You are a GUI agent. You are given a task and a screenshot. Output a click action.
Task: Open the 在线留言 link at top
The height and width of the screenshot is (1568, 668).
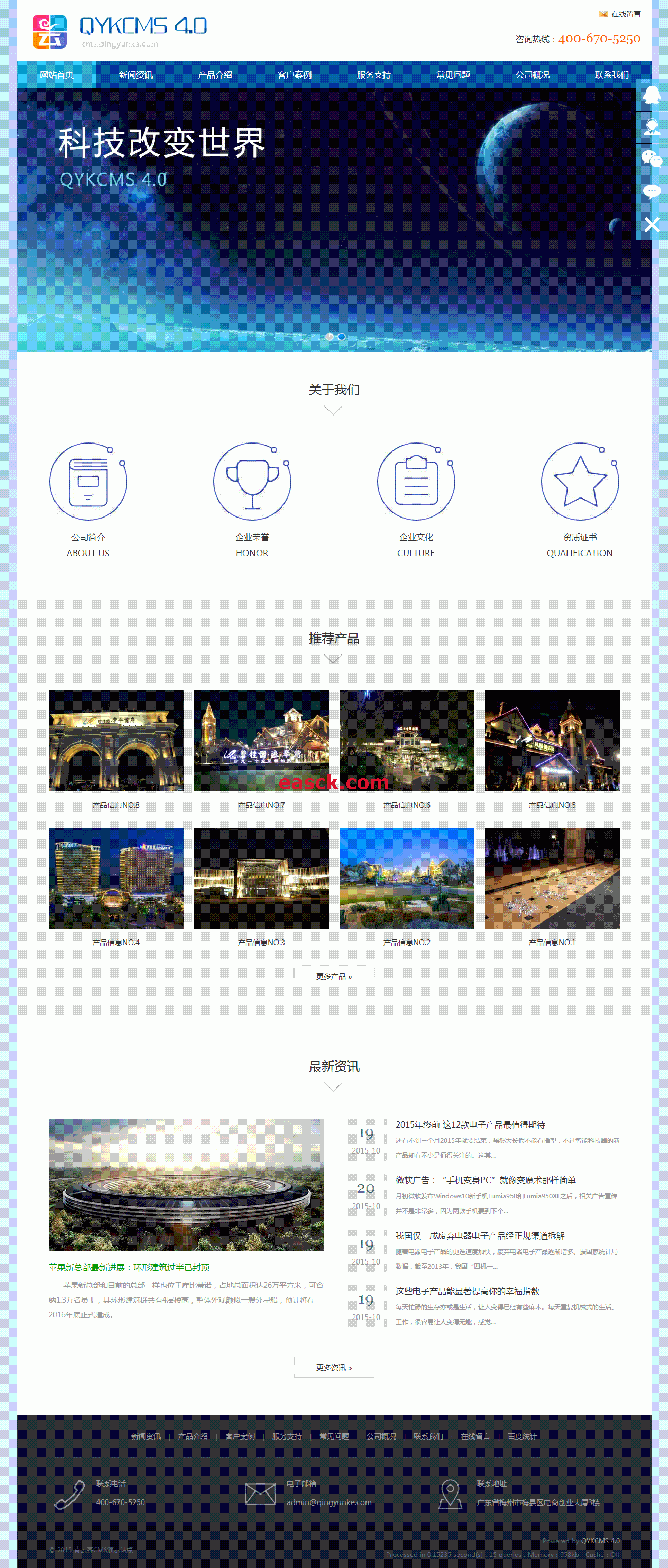625,13
